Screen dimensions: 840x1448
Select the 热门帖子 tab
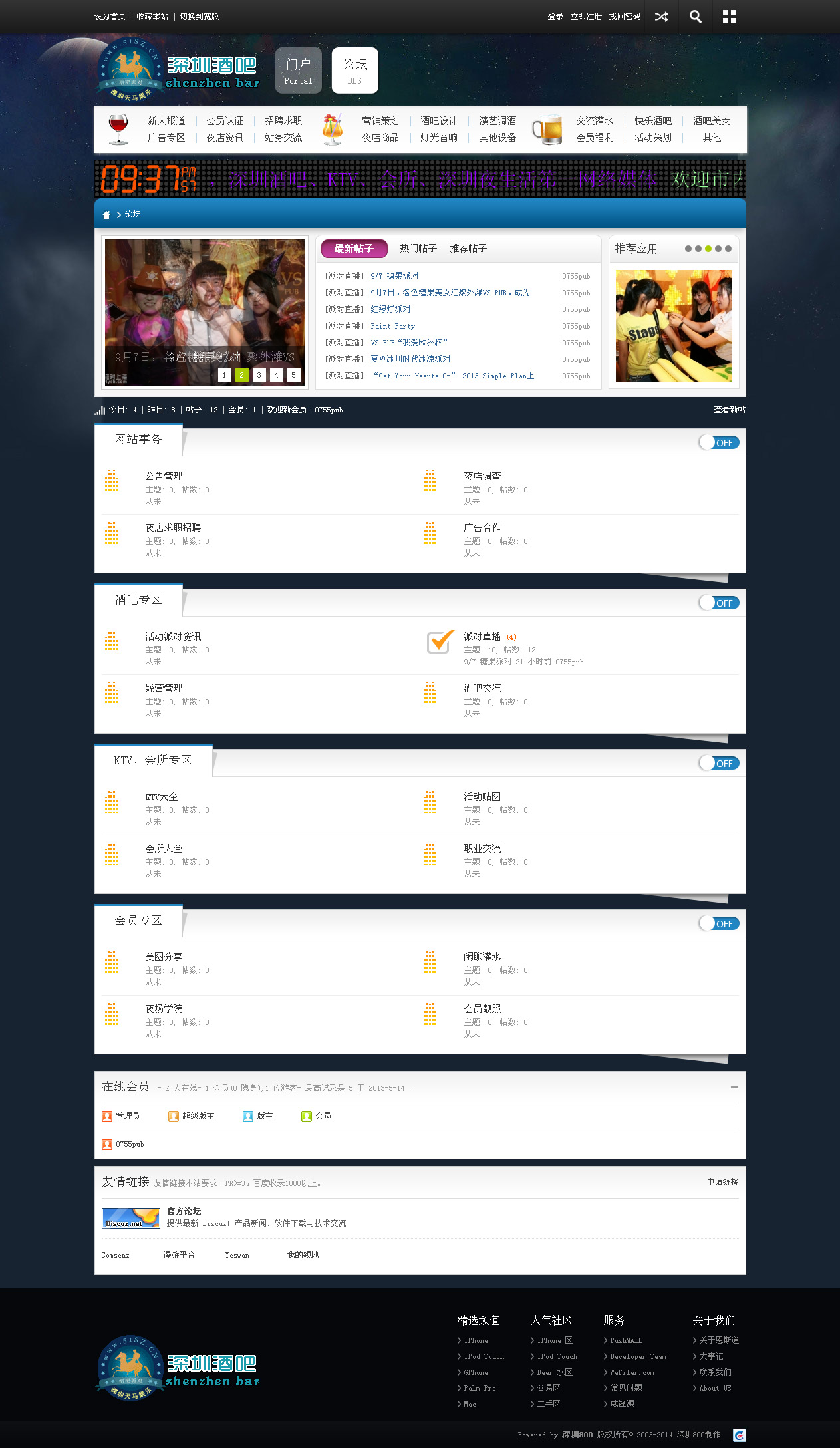tap(418, 249)
